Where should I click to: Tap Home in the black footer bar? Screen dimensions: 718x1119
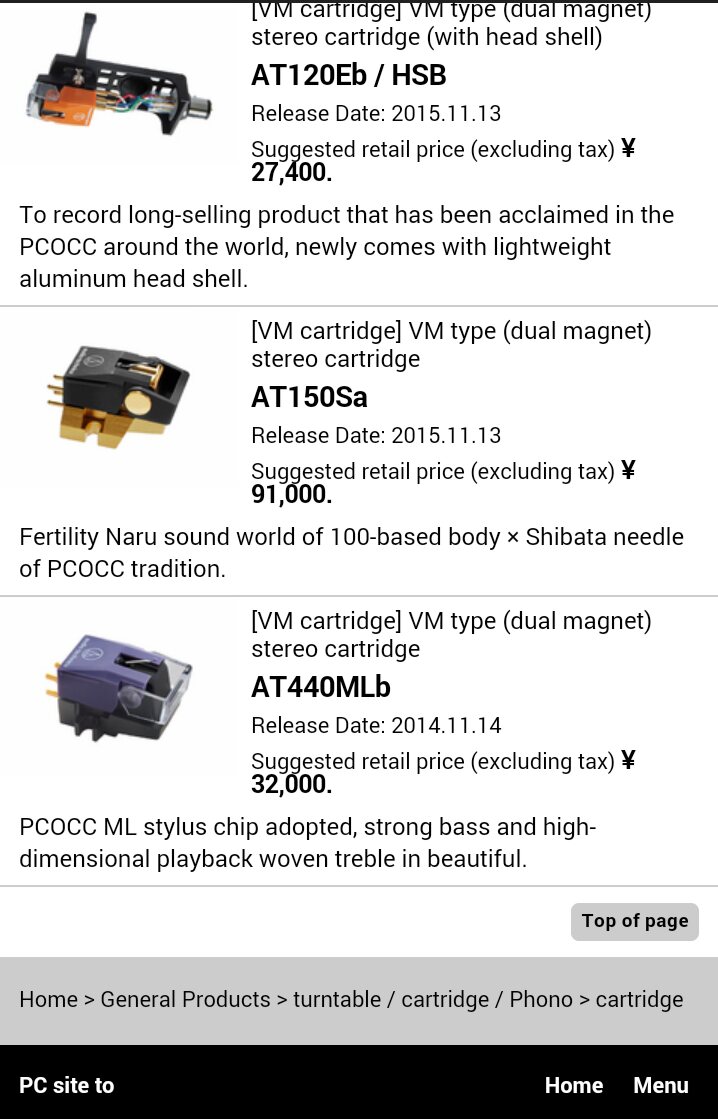[573, 1085]
